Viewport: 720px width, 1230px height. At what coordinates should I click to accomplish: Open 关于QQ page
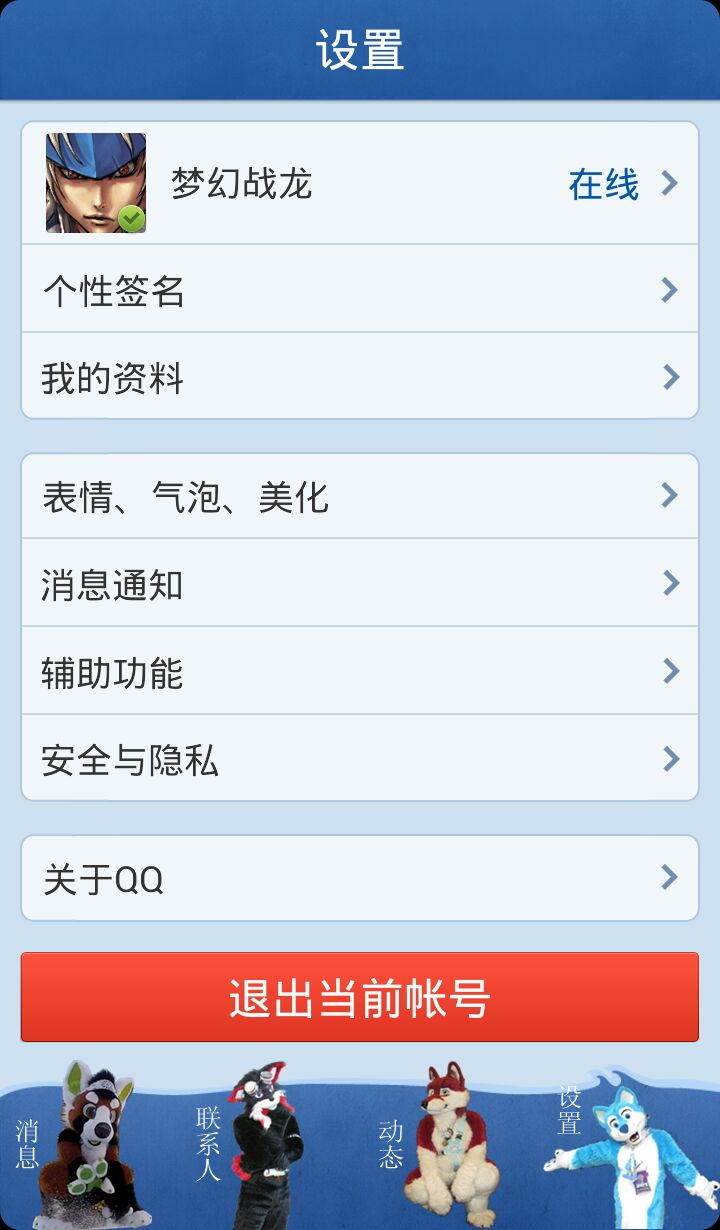(360, 878)
